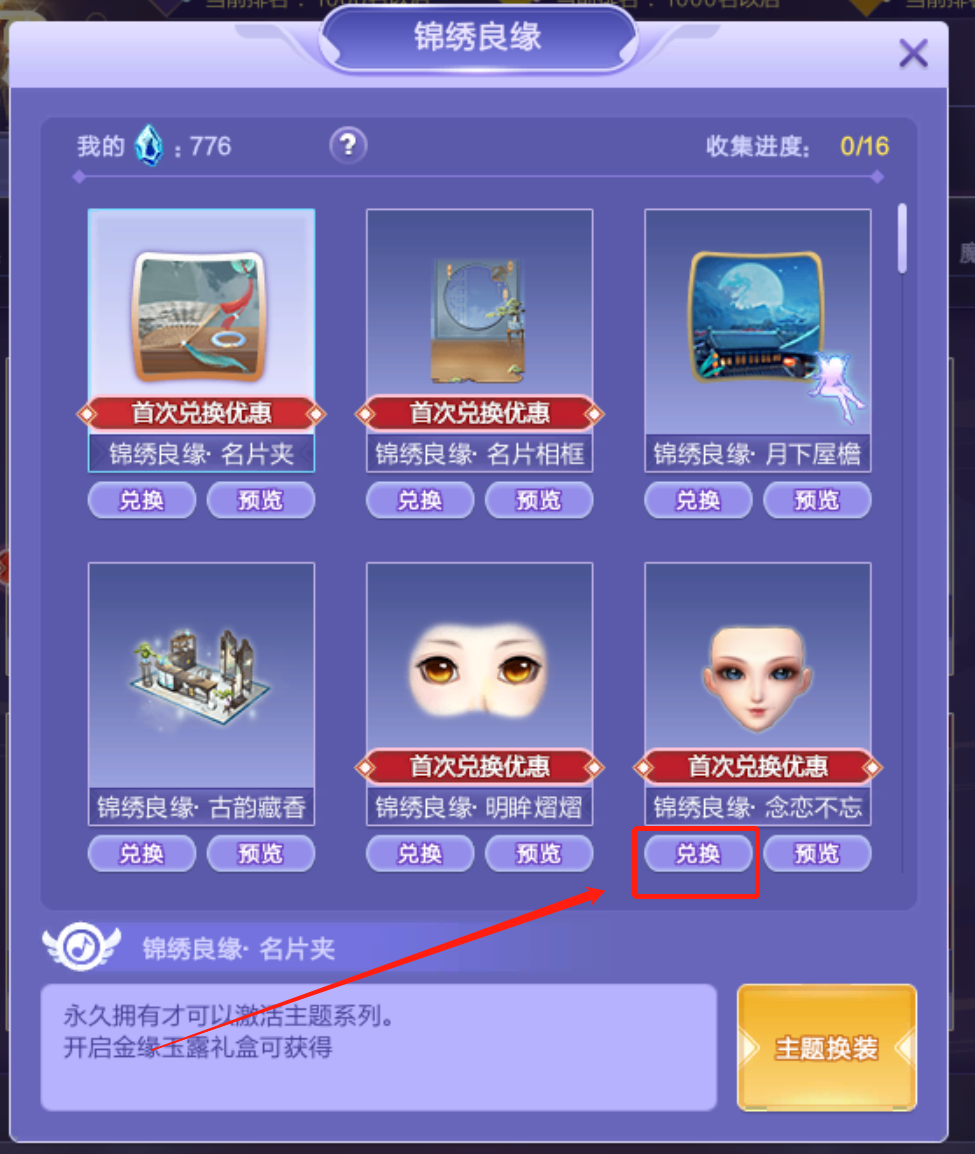Exchange 锦绣良缘·明眸熠熠 eyes item

coord(419,853)
